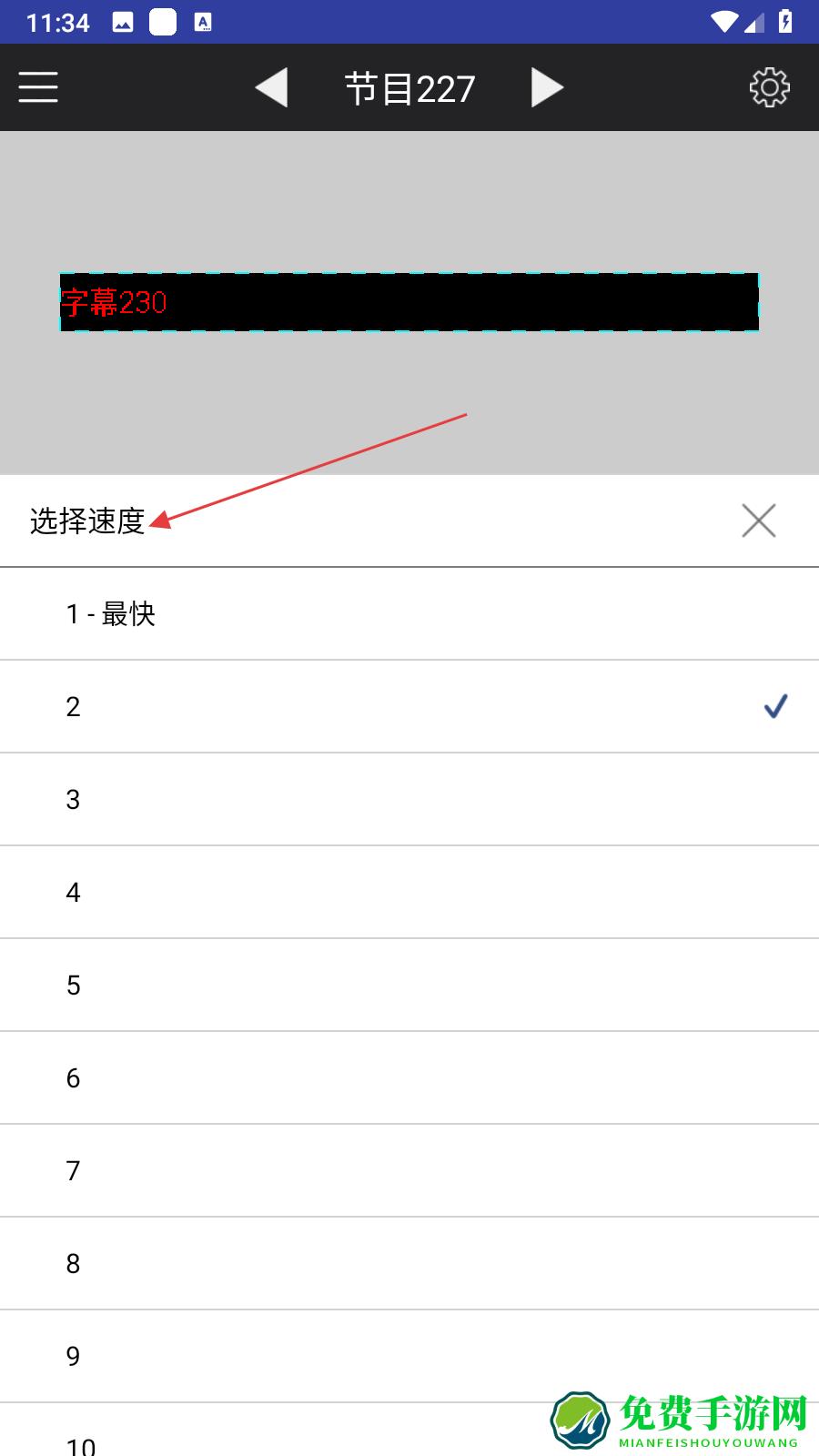The image size is (819, 1456).
Task: Close the 选择速度 speed picker
Action: (758, 521)
